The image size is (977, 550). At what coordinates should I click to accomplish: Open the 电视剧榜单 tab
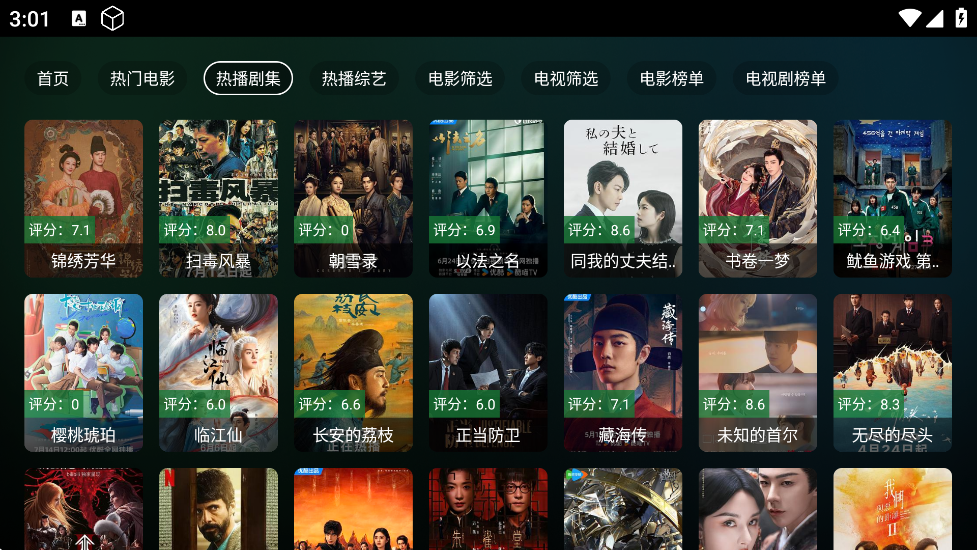coord(786,78)
